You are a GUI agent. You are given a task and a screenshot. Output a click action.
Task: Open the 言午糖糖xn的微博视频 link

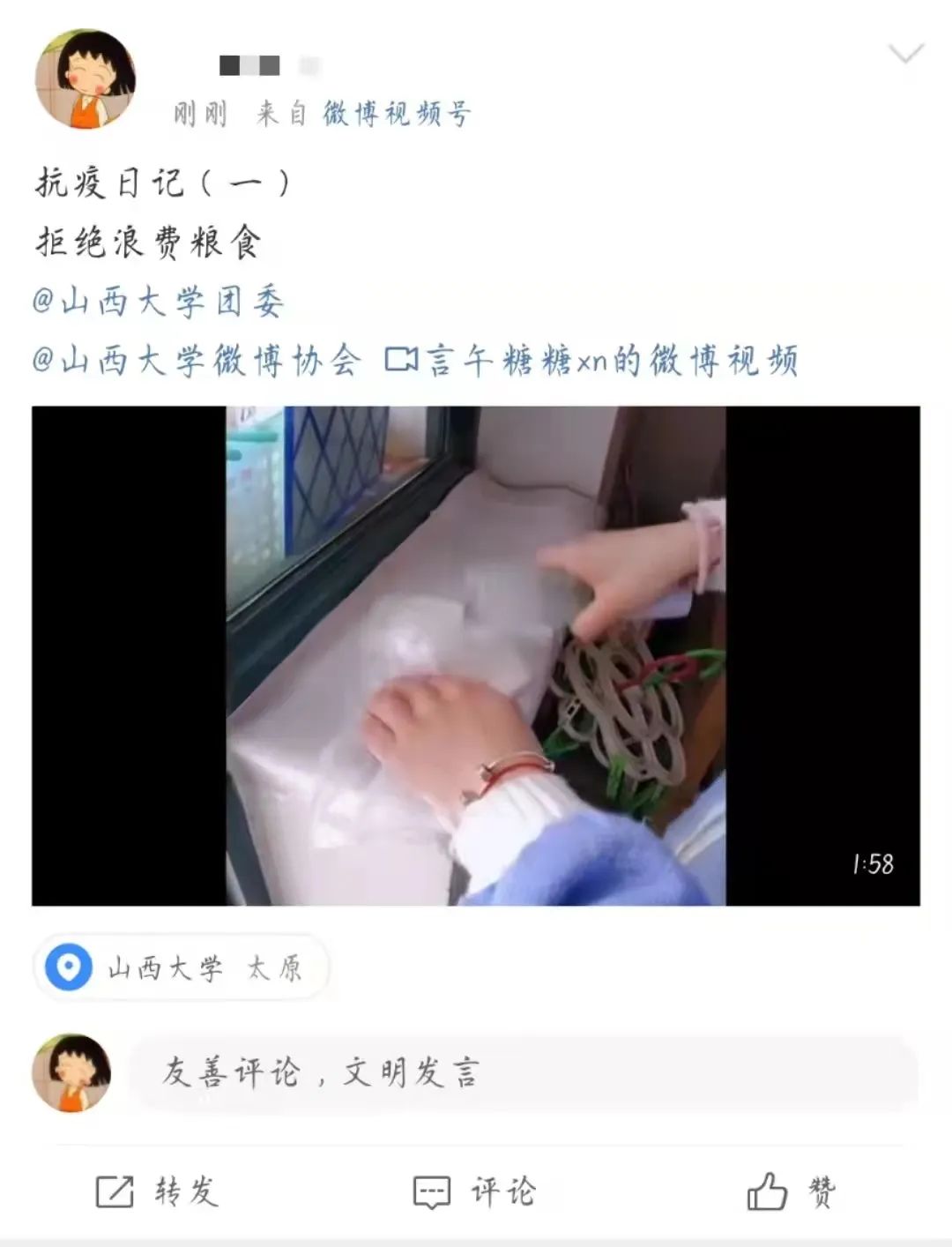(592, 361)
